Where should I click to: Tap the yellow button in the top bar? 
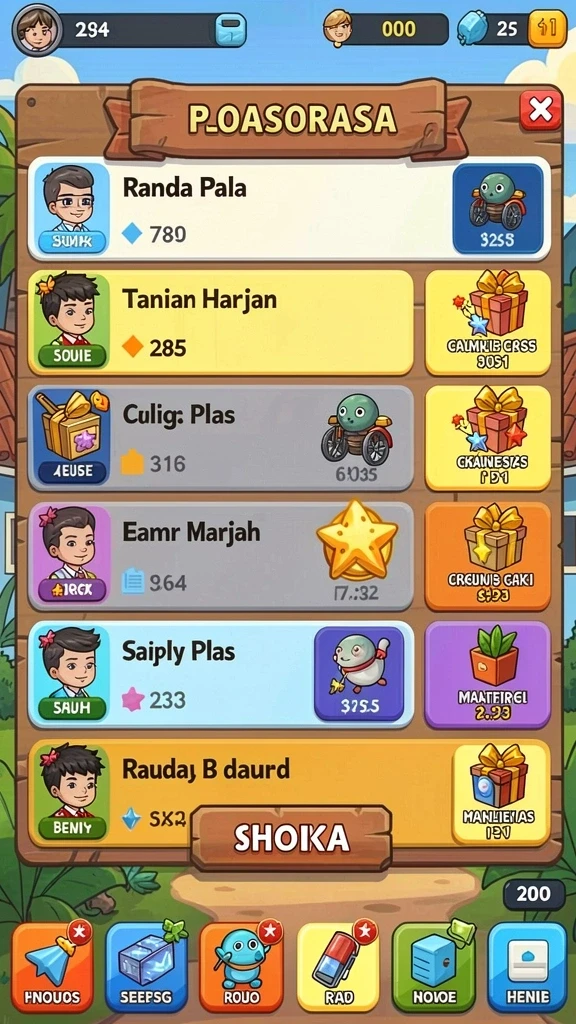coord(547,29)
